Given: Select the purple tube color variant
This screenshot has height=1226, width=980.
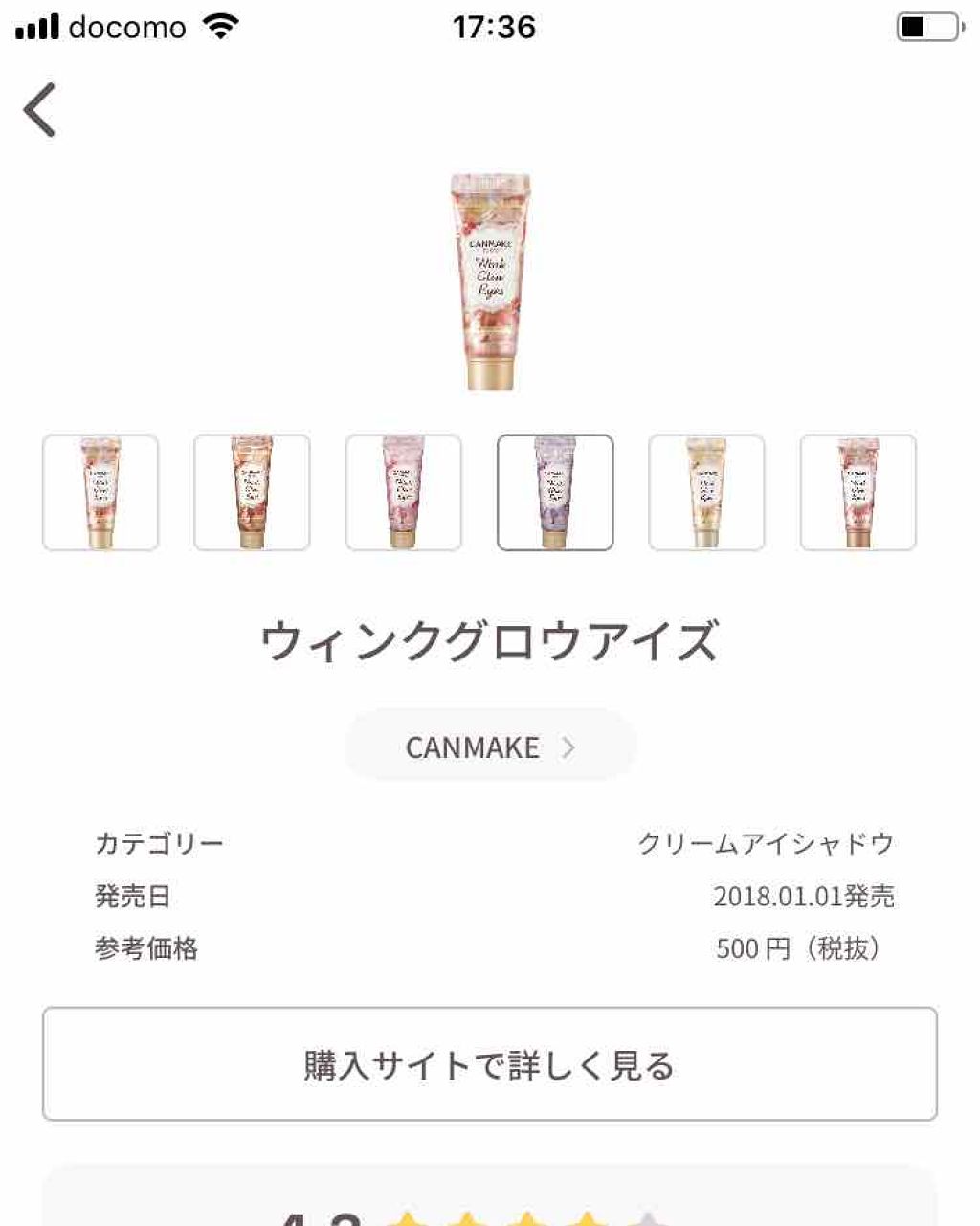Looking at the screenshot, I should [554, 492].
